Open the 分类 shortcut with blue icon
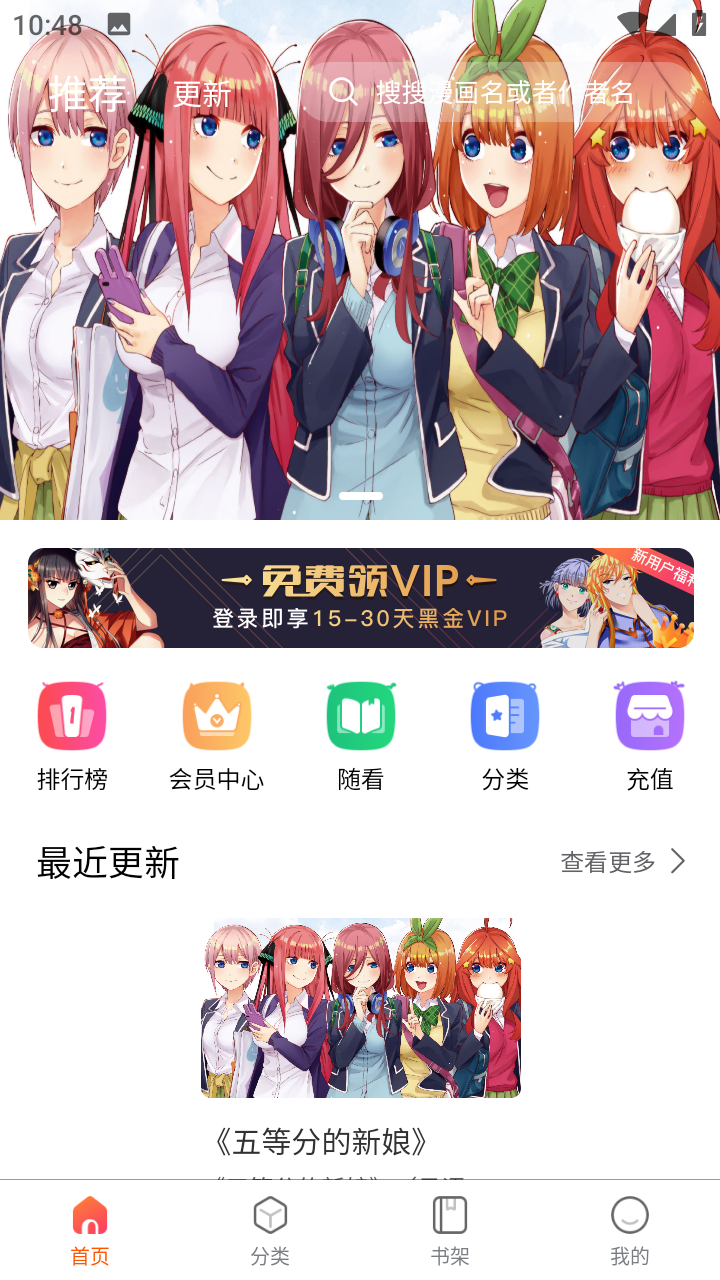Image resolution: width=720 pixels, height=1280 pixels. [505, 737]
